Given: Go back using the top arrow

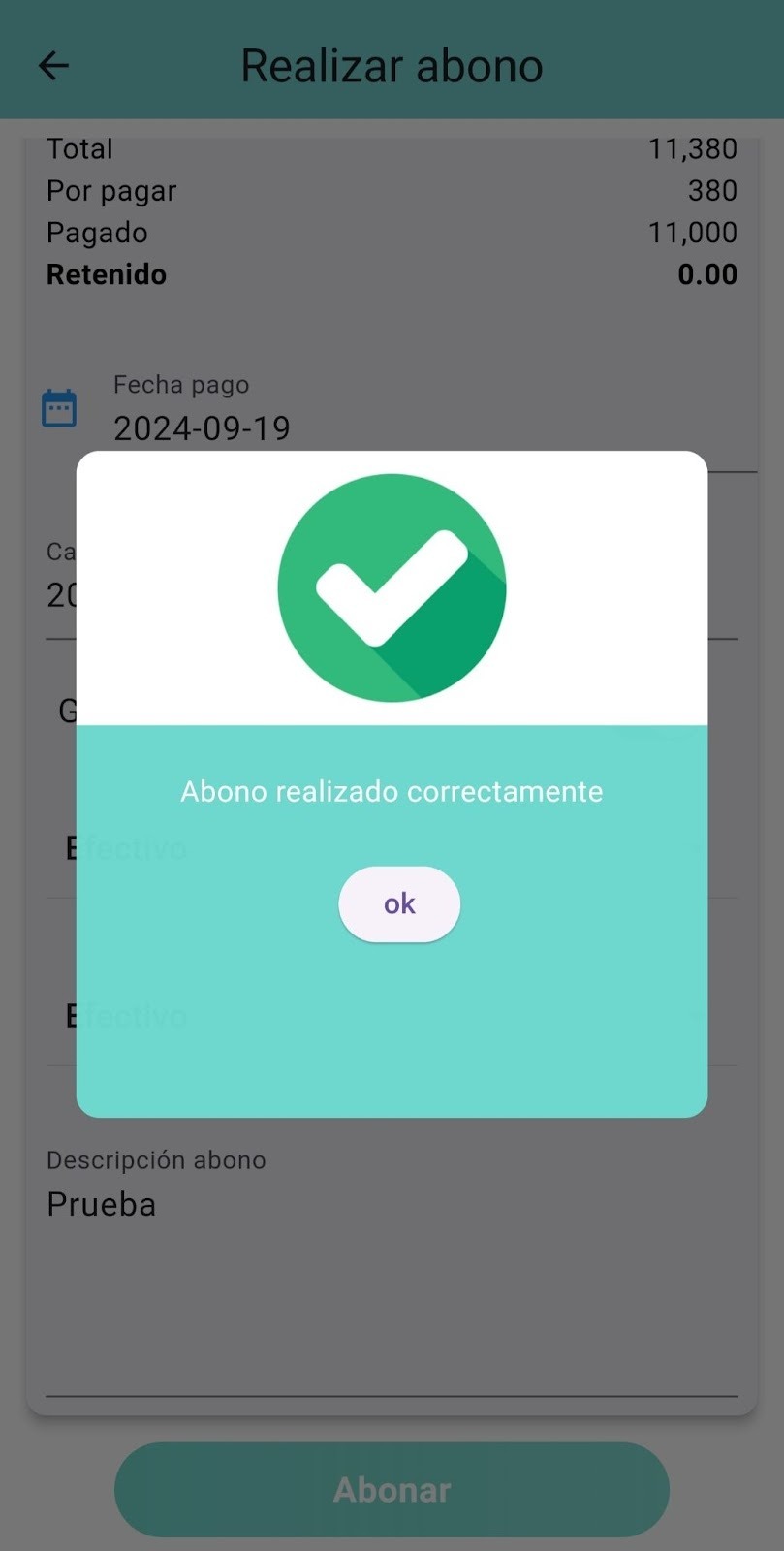Looking at the screenshot, I should [x=53, y=66].
